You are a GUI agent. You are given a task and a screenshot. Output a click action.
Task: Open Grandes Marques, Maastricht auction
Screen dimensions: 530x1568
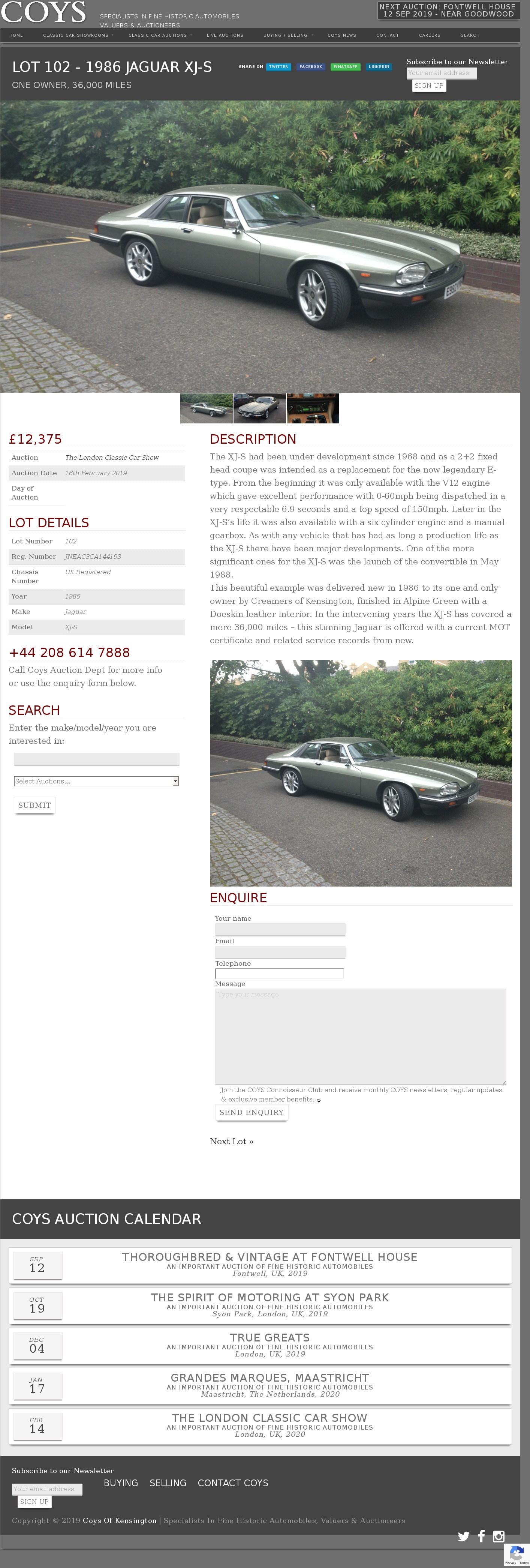pos(269,1377)
